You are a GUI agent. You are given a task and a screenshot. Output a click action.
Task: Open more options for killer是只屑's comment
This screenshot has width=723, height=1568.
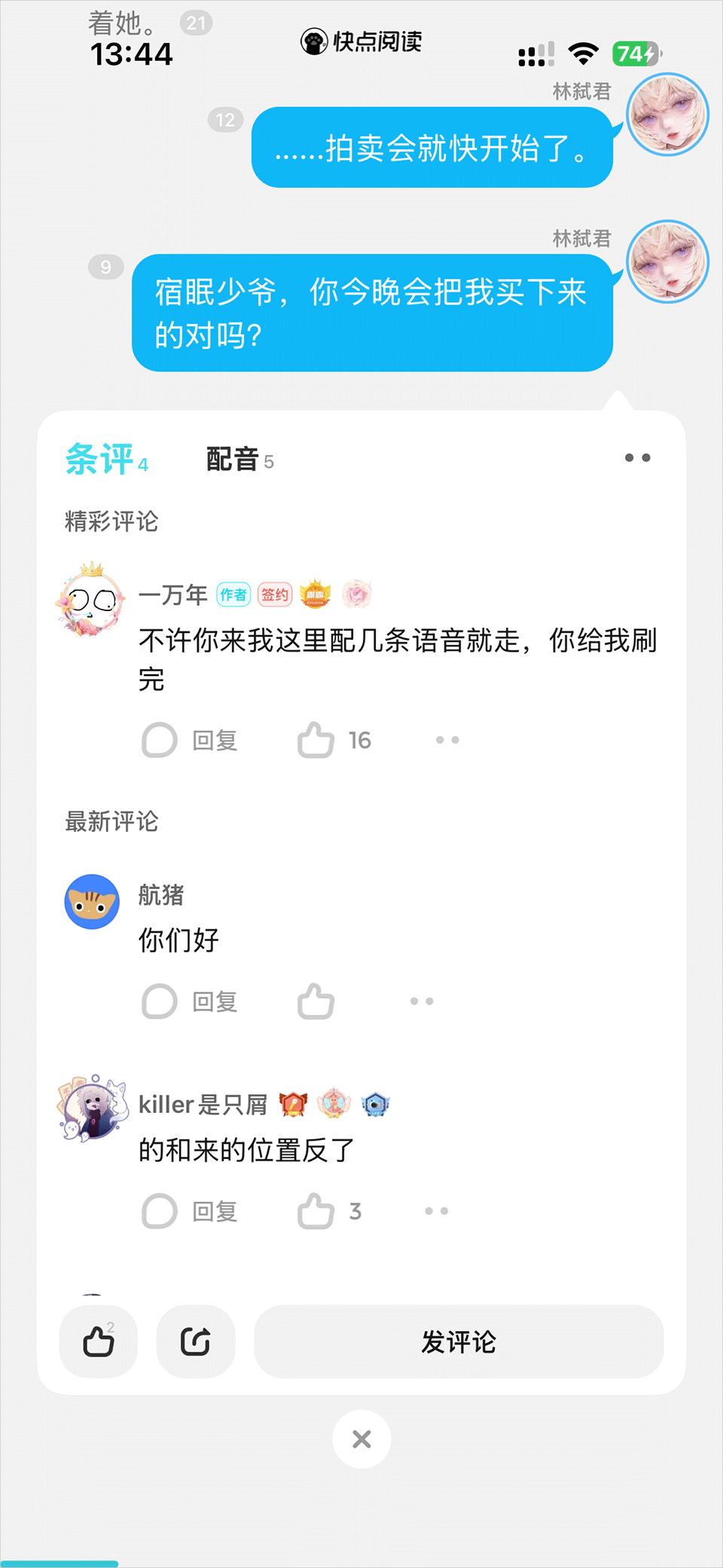point(436,1211)
